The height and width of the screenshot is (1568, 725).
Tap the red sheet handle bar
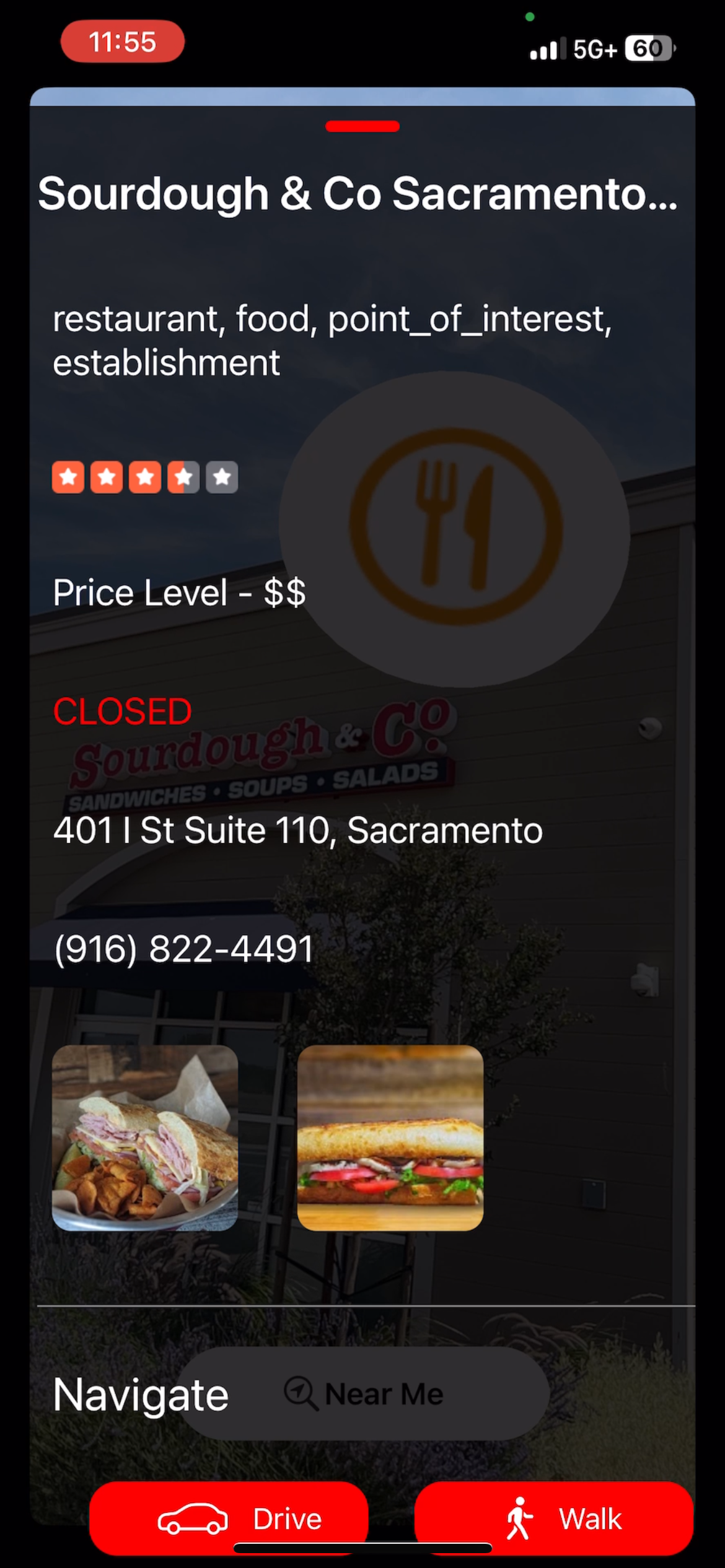coord(362,126)
